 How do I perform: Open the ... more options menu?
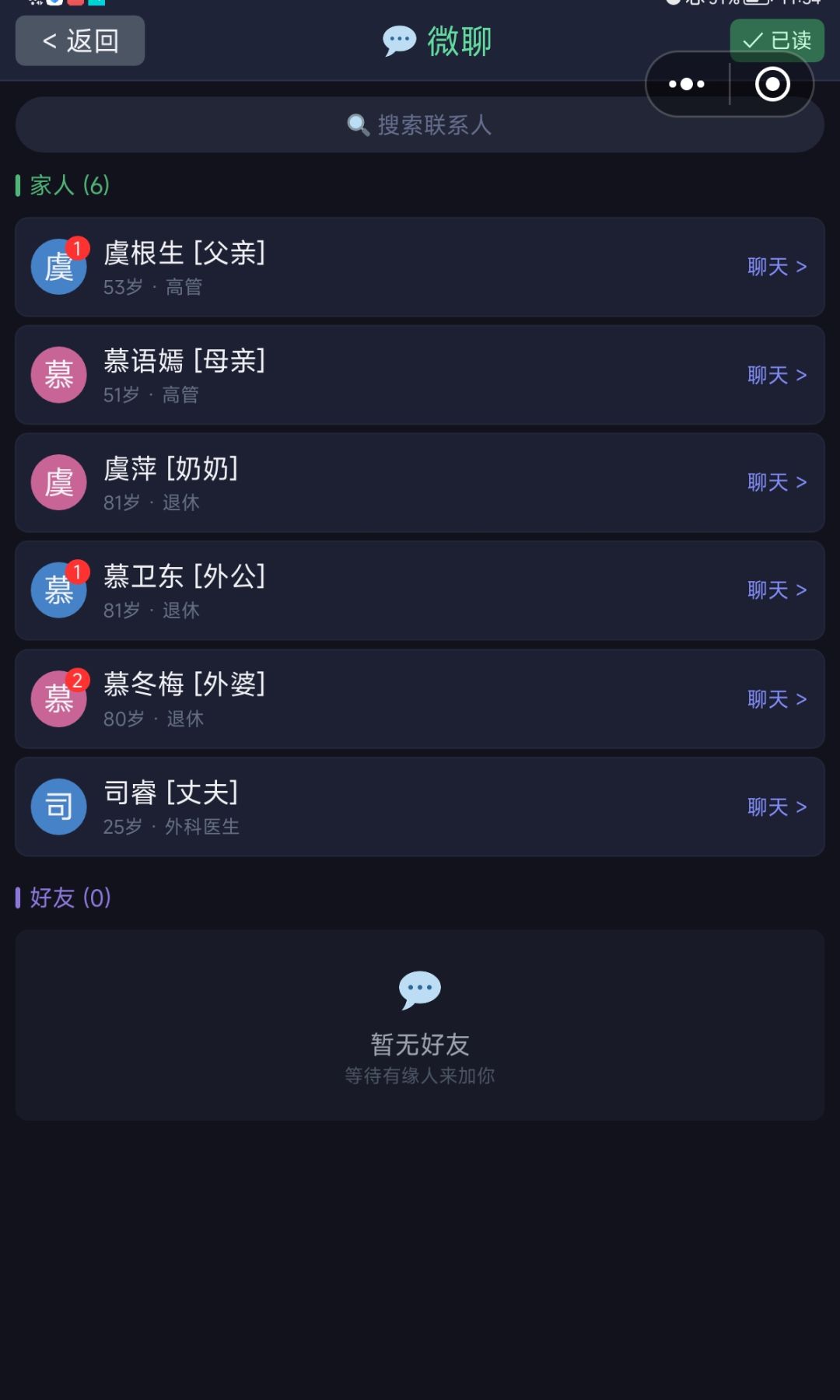pyautogui.click(x=685, y=84)
